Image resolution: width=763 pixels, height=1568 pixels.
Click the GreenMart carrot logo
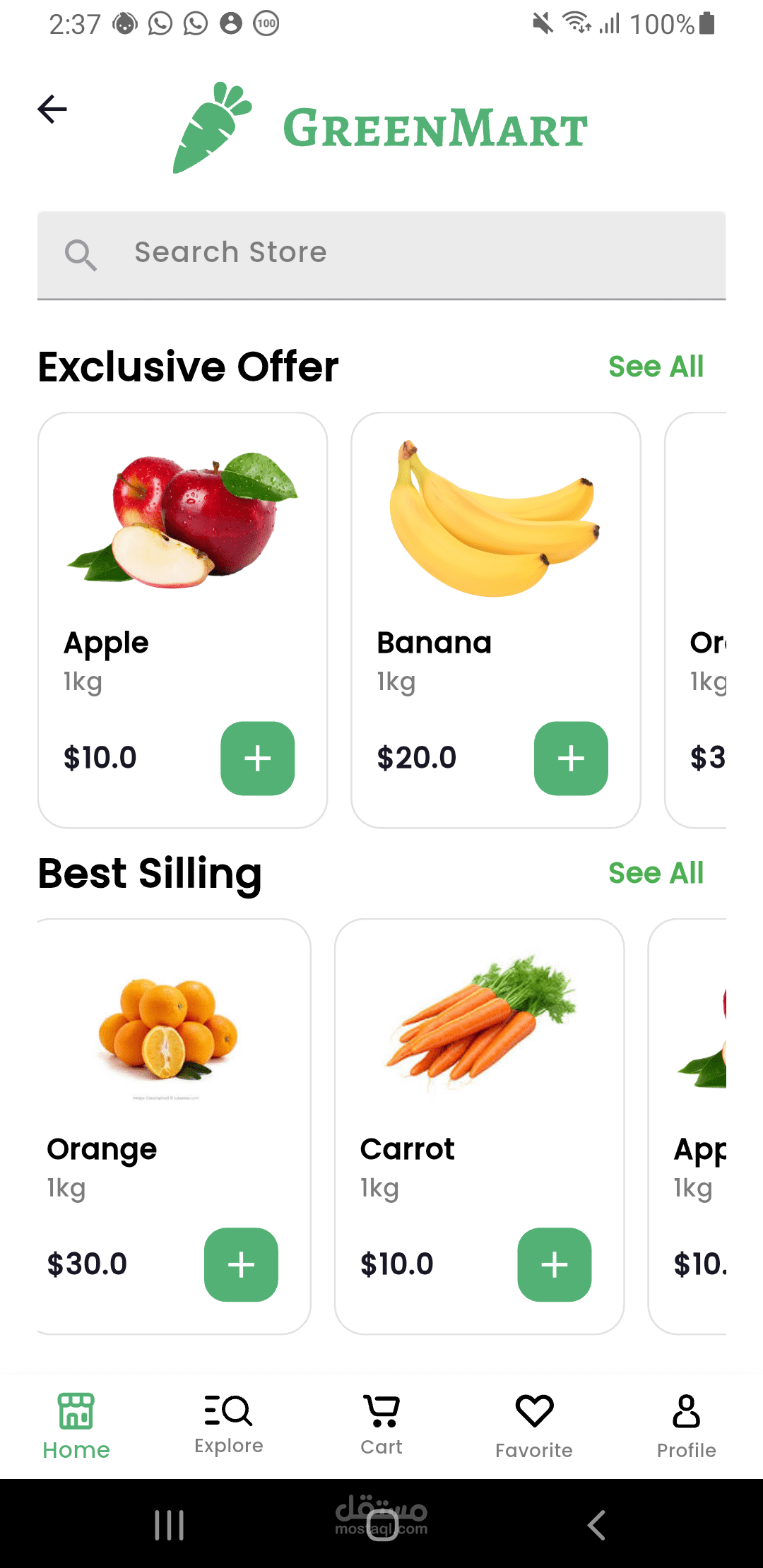[208, 127]
